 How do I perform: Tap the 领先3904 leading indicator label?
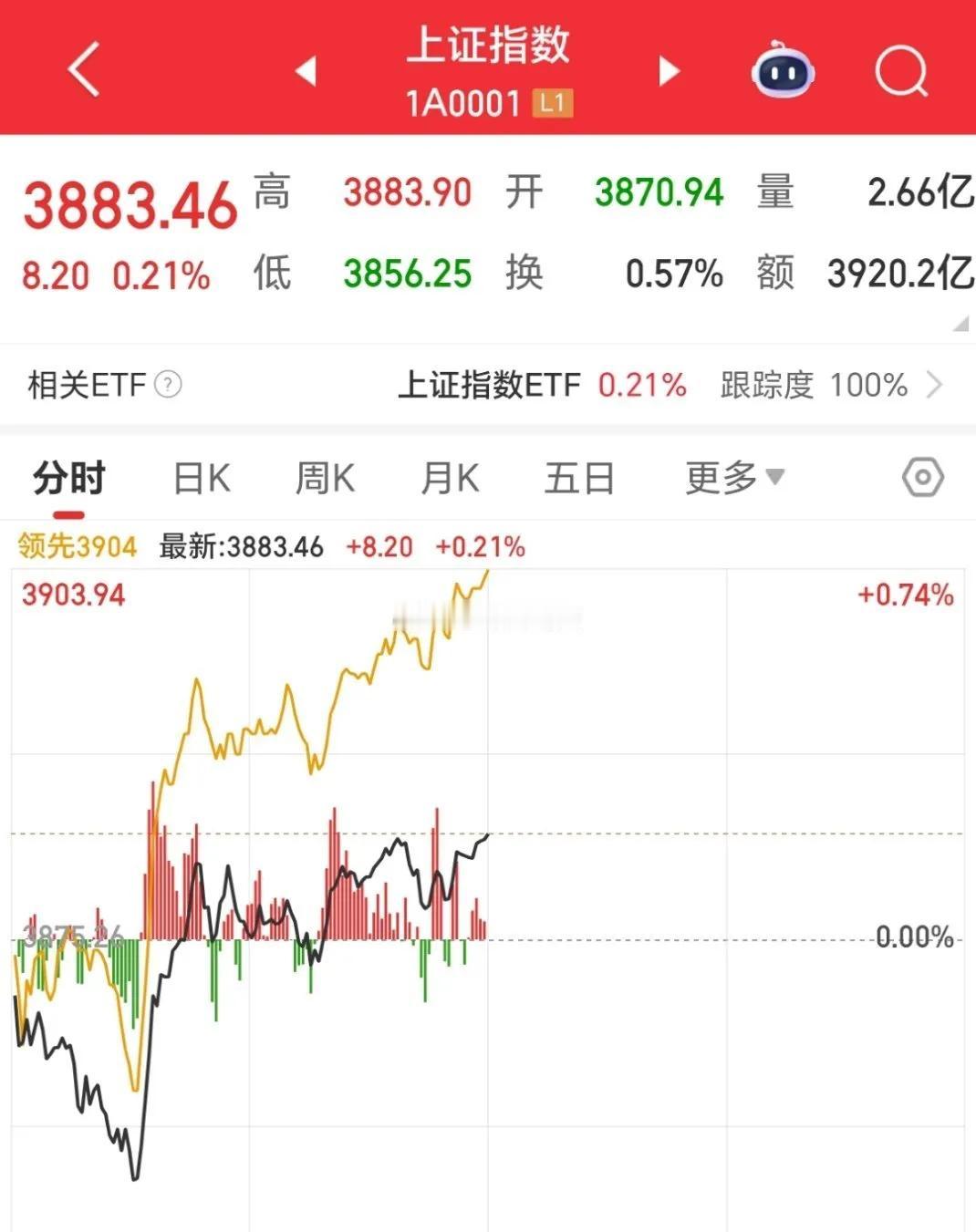pos(76,546)
